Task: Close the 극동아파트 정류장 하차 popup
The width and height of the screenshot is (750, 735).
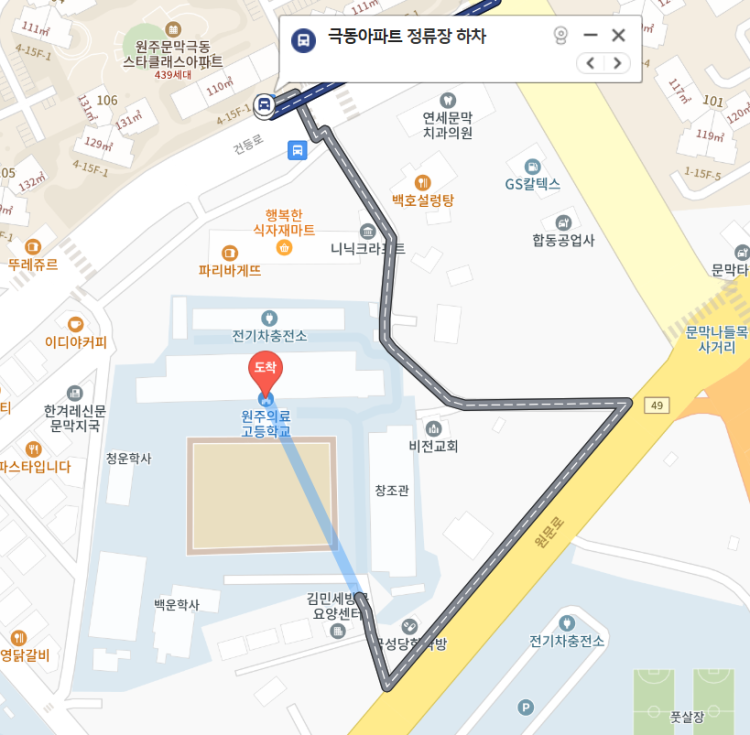Action: [x=618, y=35]
